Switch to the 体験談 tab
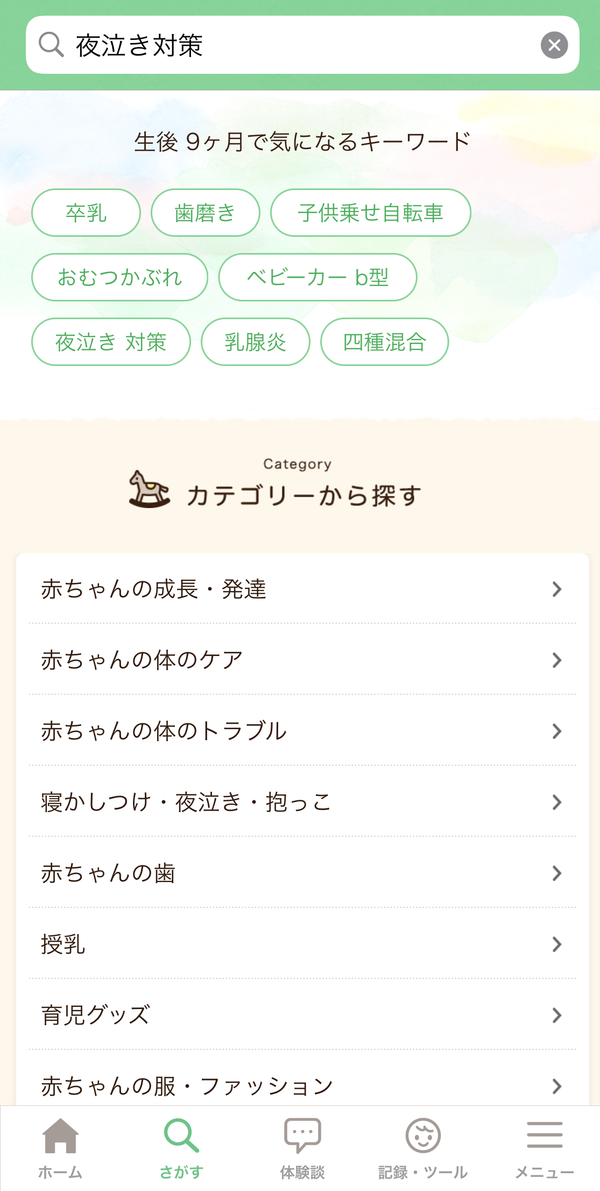Image resolution: width=600 pixels, height=1191 pixels. [x=302, y=1148]
